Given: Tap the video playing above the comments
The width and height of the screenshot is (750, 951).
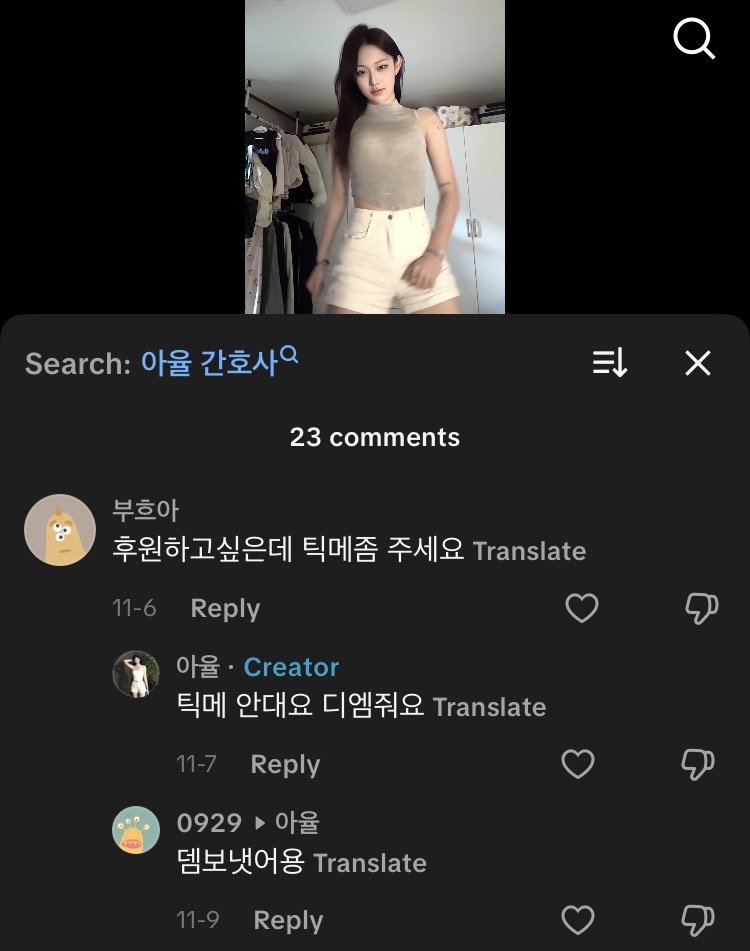Looking at the screenshot, I should (x=375, y=155).
